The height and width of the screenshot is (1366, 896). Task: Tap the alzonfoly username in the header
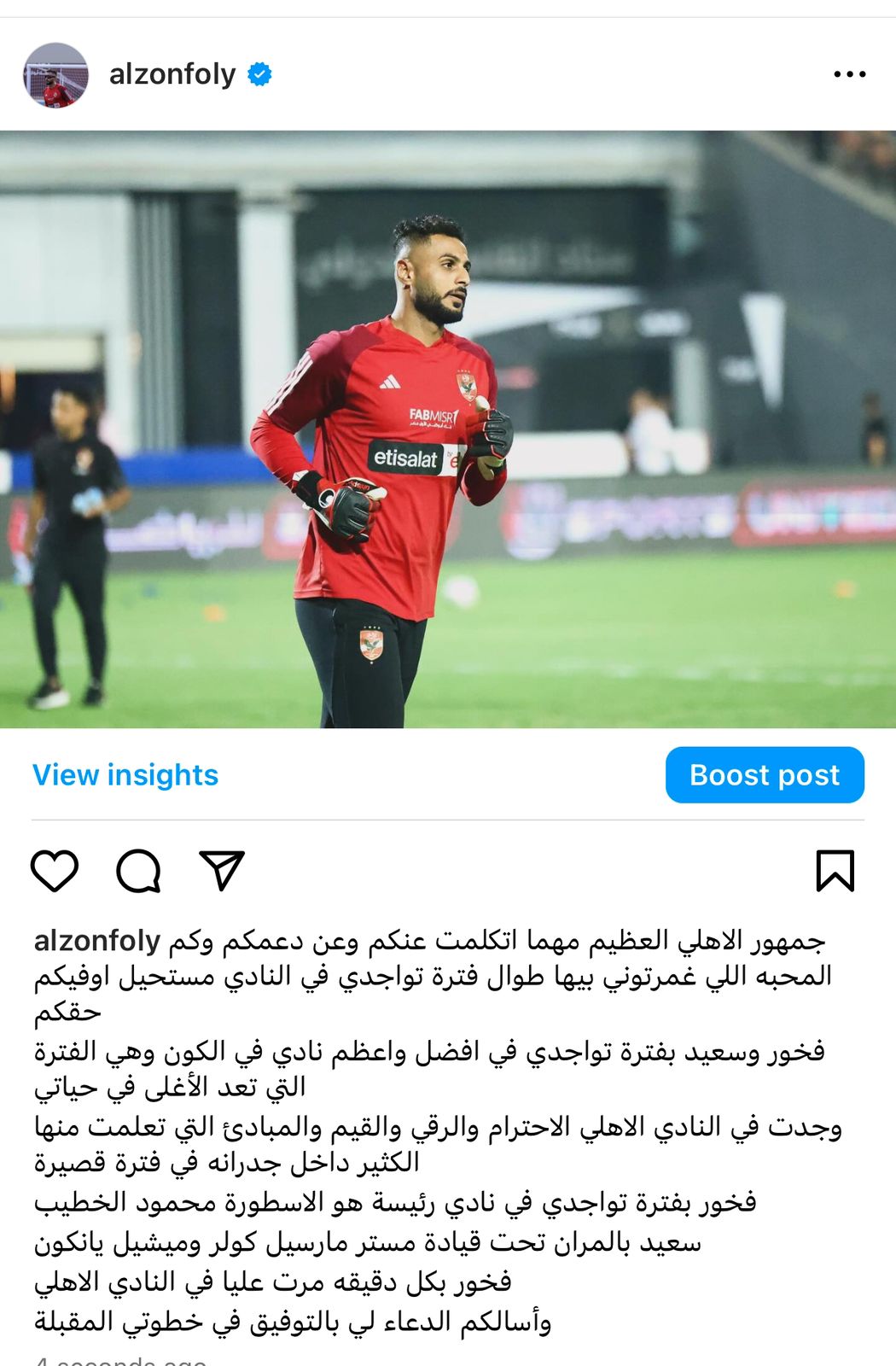(x=172, y=74)
